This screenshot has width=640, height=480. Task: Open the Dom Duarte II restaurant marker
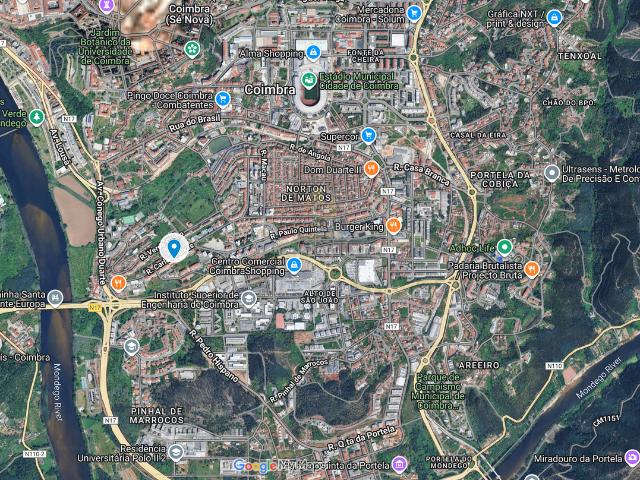tap(371, 169)
